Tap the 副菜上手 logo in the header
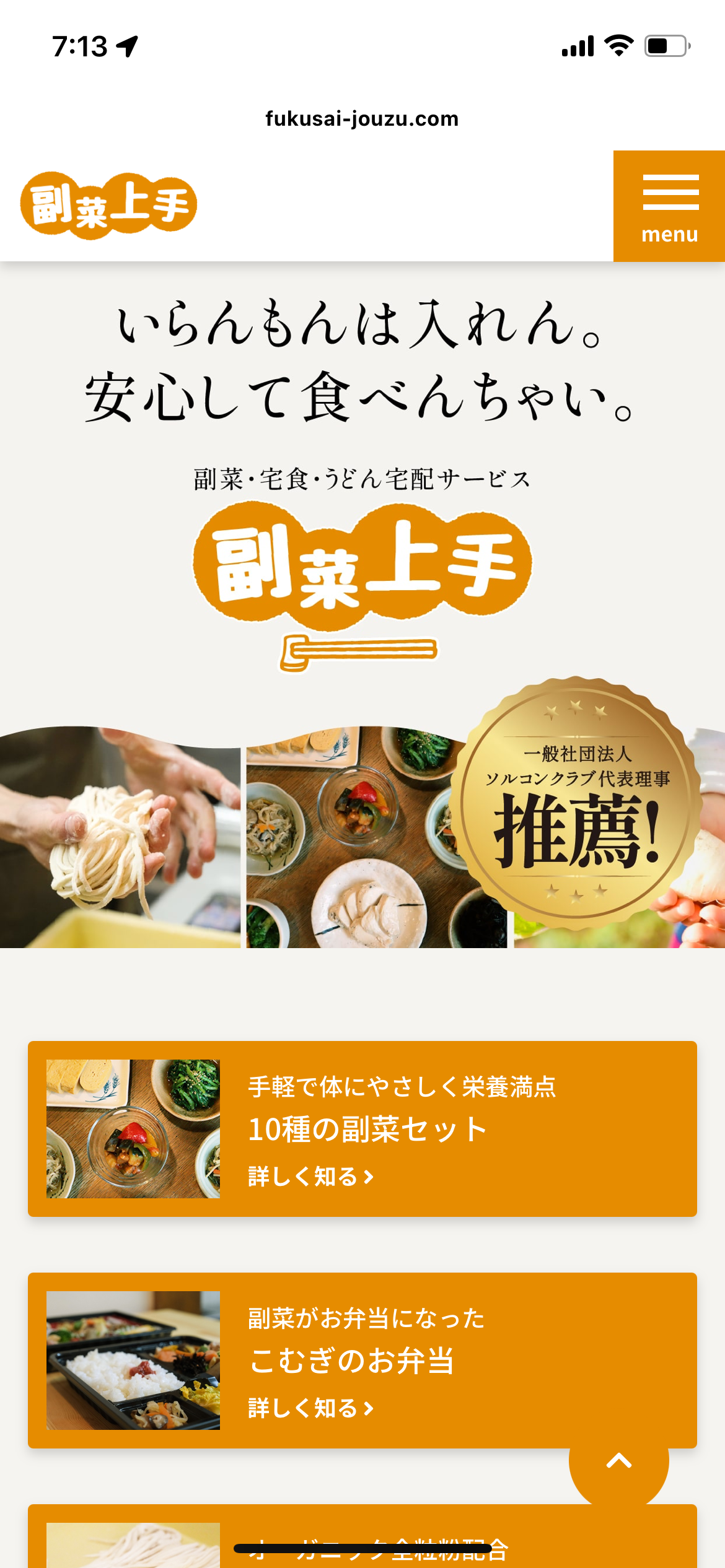 109,206
